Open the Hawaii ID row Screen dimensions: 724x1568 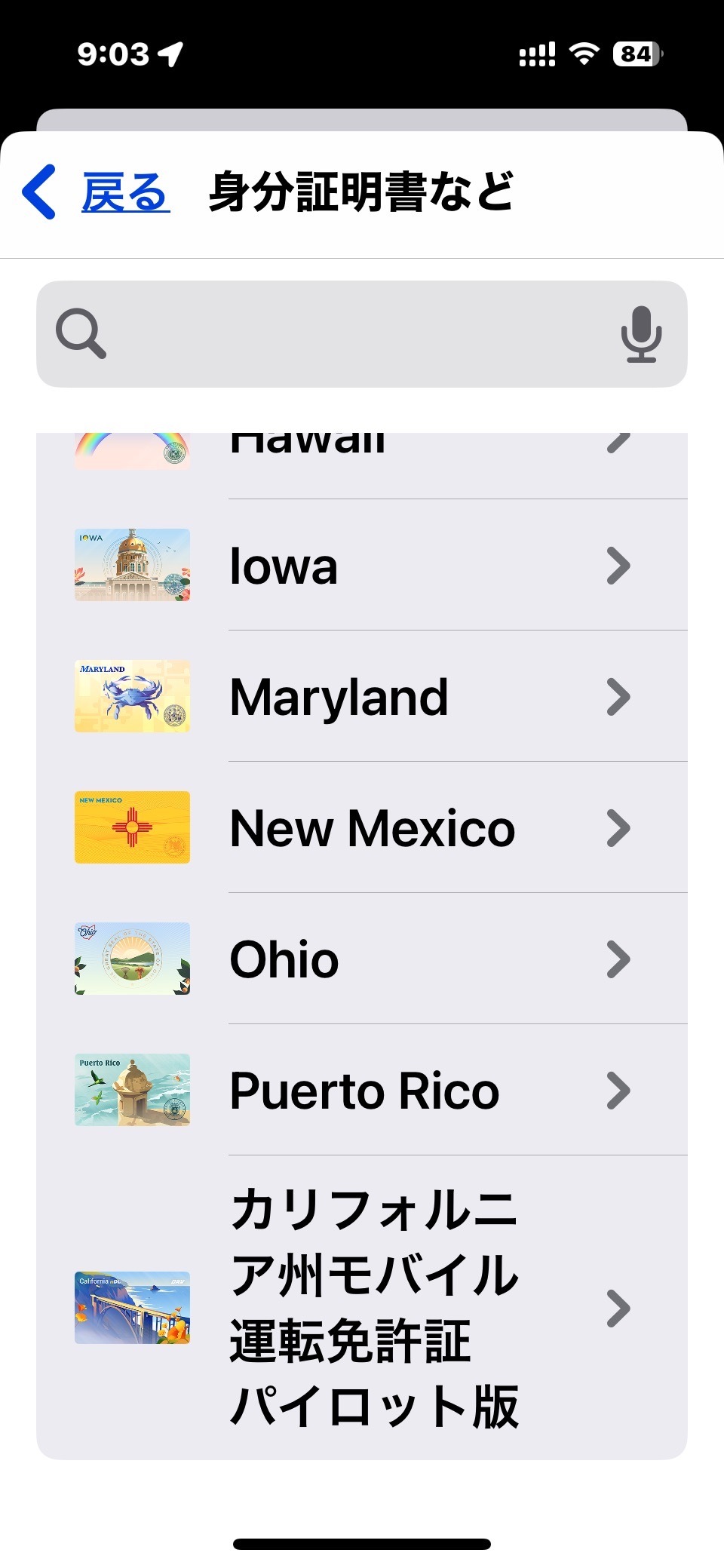click(x=362, y=453)
